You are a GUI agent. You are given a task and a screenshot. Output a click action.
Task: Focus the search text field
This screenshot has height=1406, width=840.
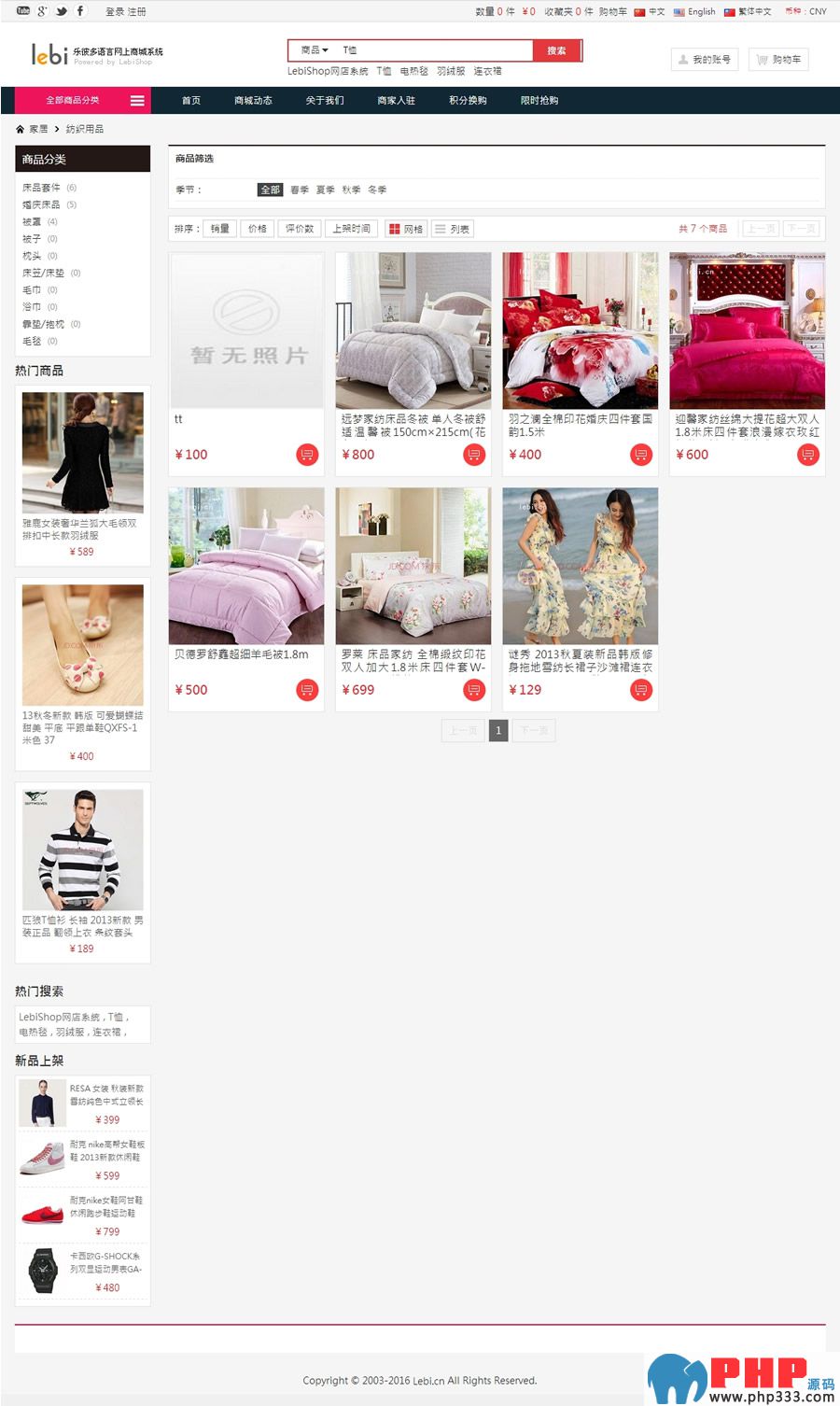click(x=434, y=50)
